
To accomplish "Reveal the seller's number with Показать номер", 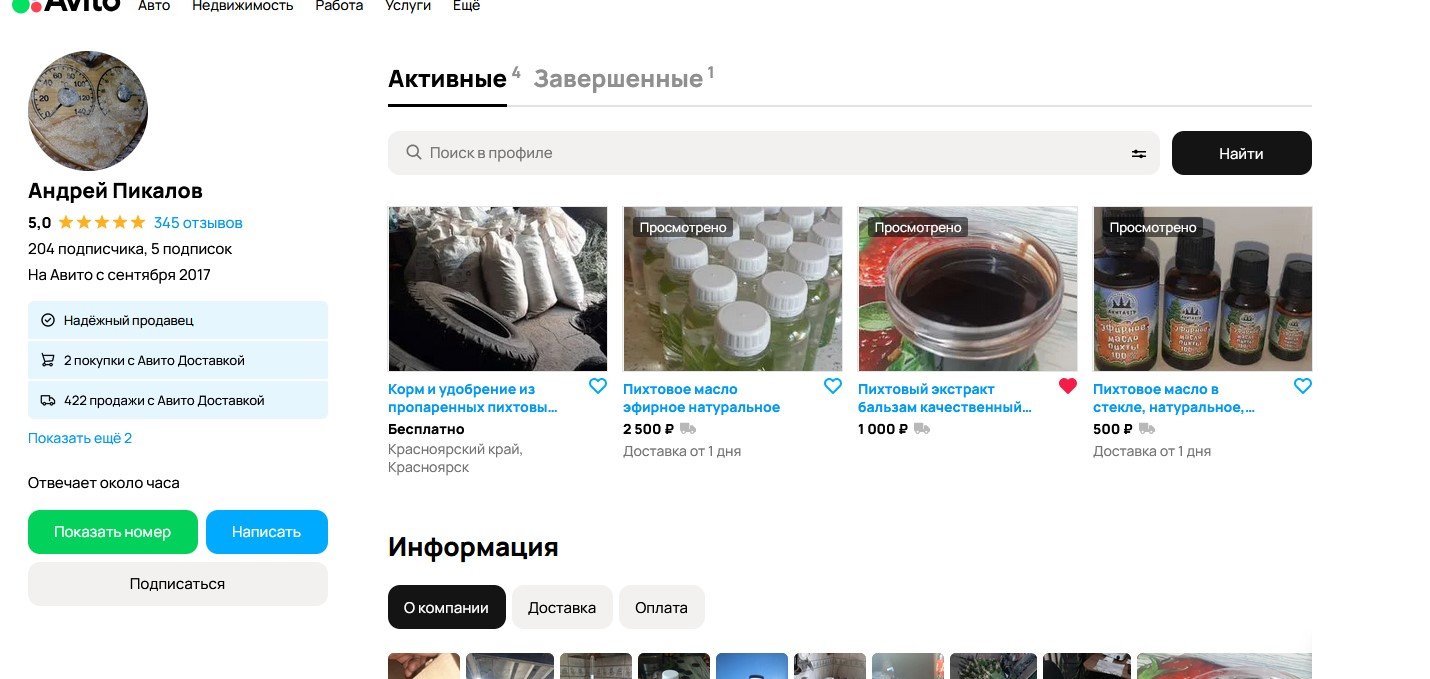I will 112,532.
